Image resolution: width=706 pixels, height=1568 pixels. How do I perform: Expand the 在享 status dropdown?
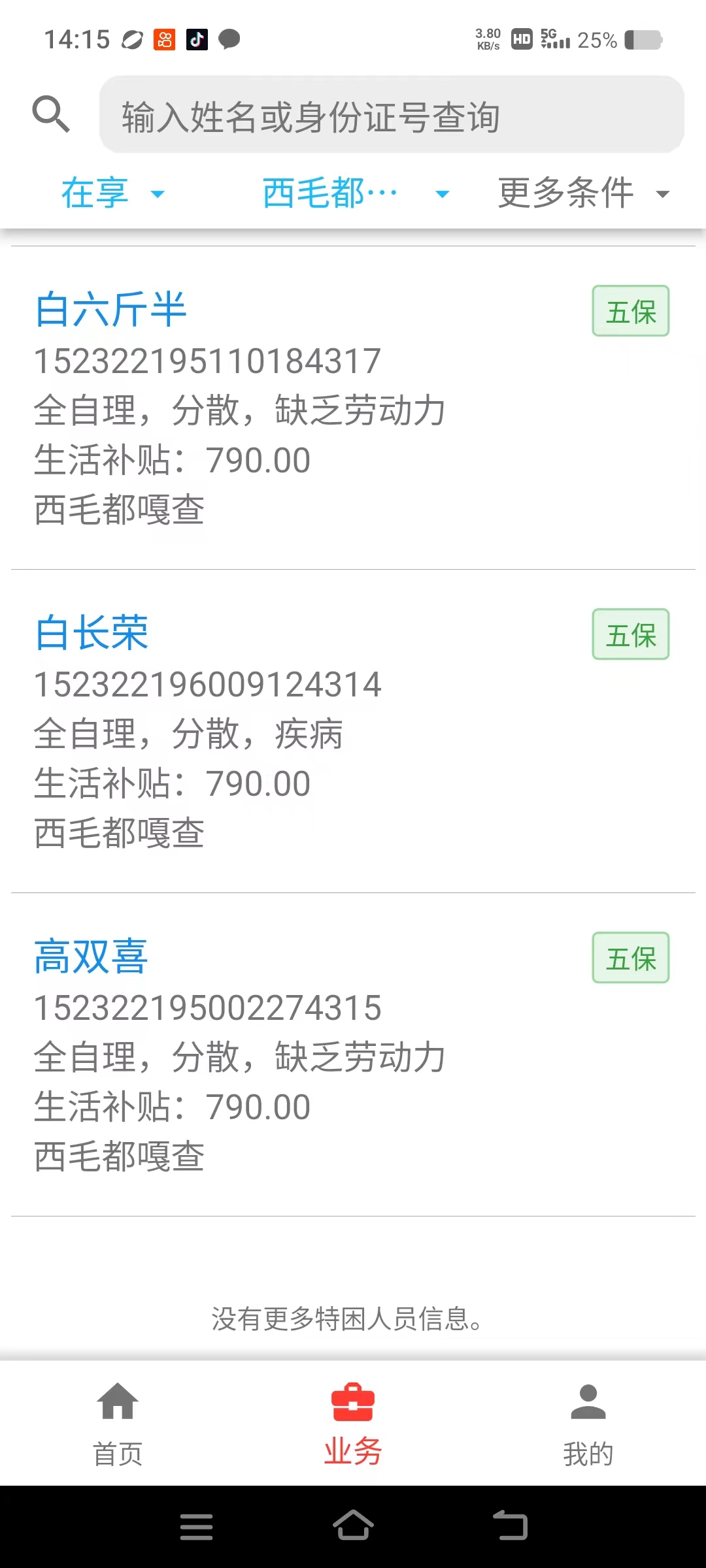point(112,193)
